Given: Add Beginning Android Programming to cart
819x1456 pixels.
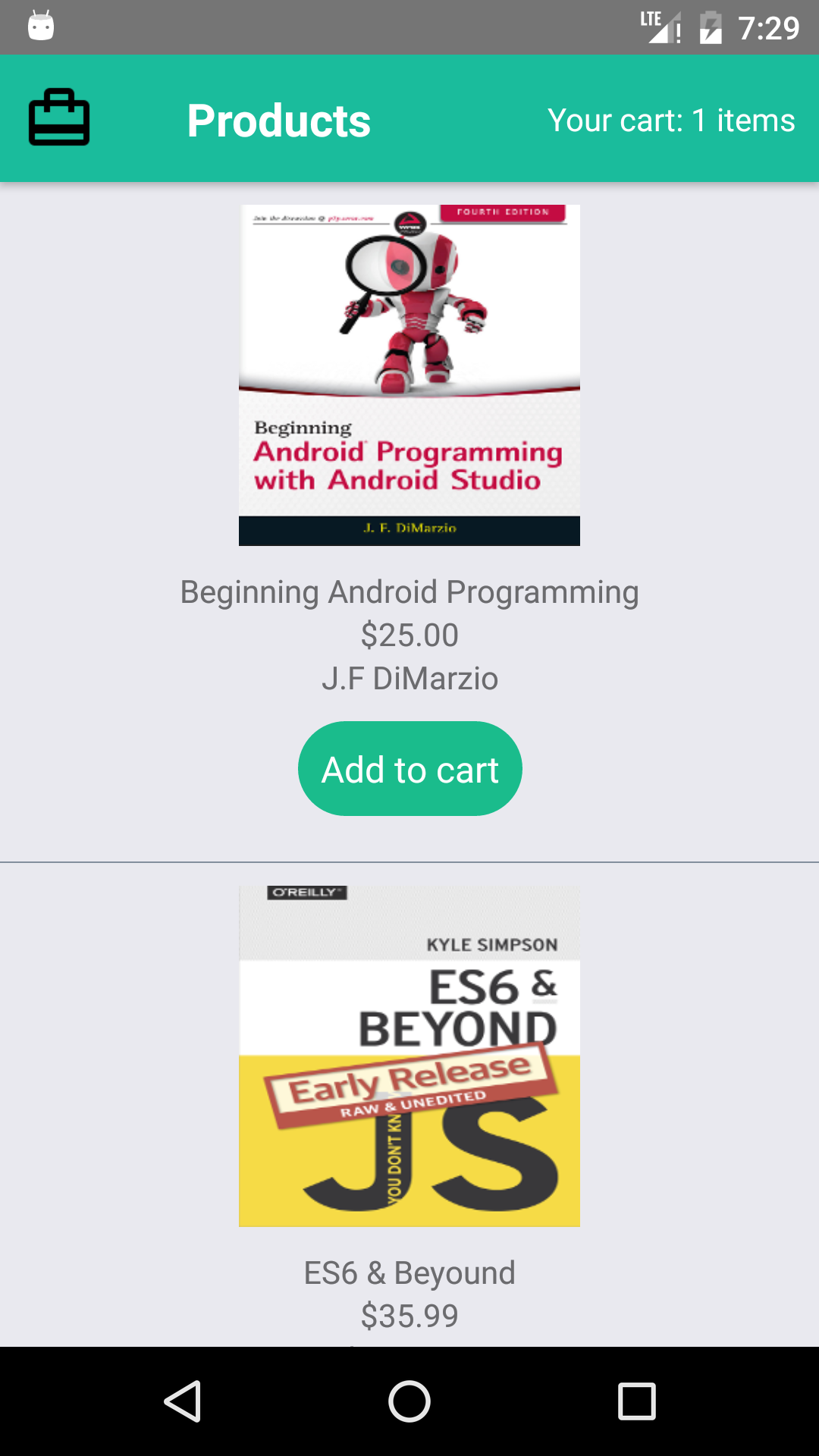Looking at the screenshot, I should (x=409, y=769).
